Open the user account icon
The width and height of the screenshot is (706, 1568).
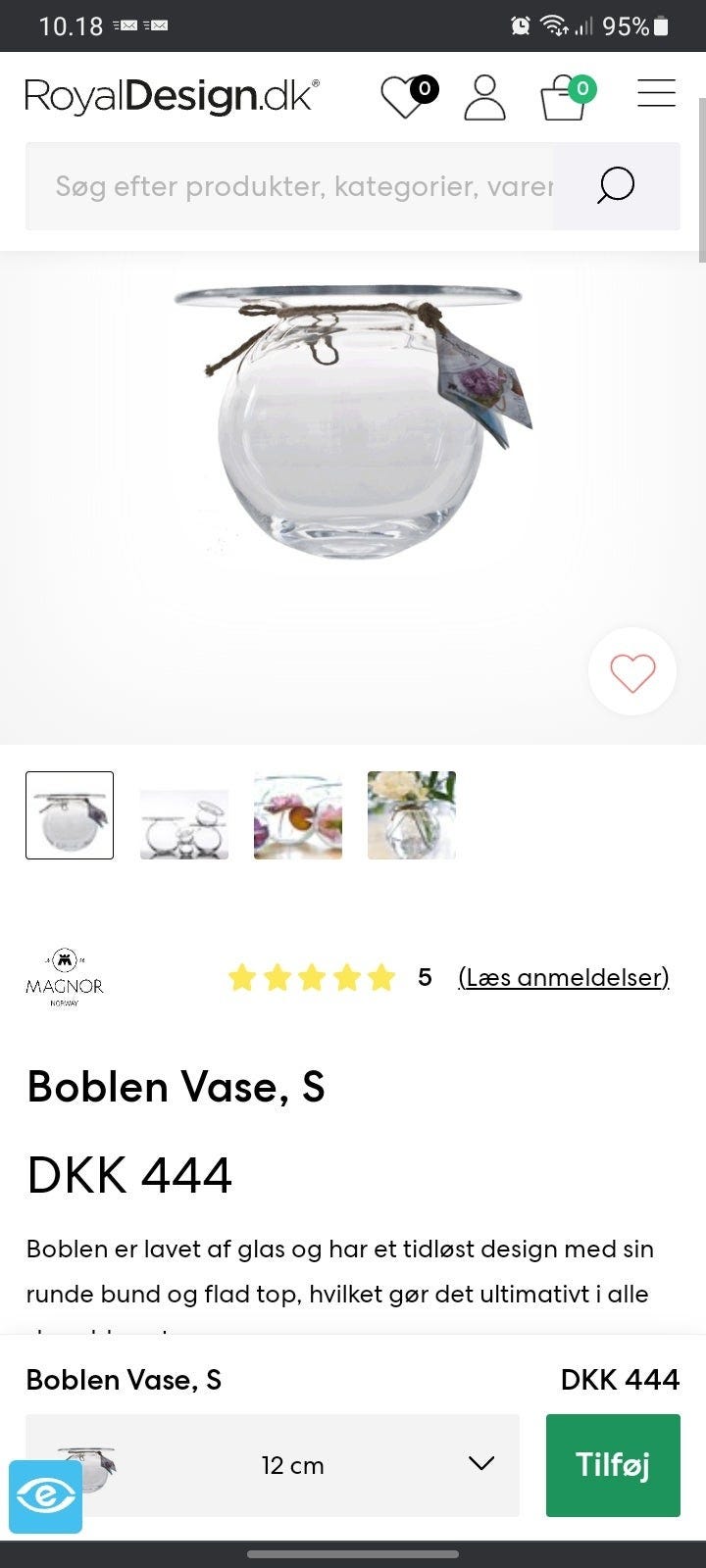pyautogui.click(x=484, y=97)
